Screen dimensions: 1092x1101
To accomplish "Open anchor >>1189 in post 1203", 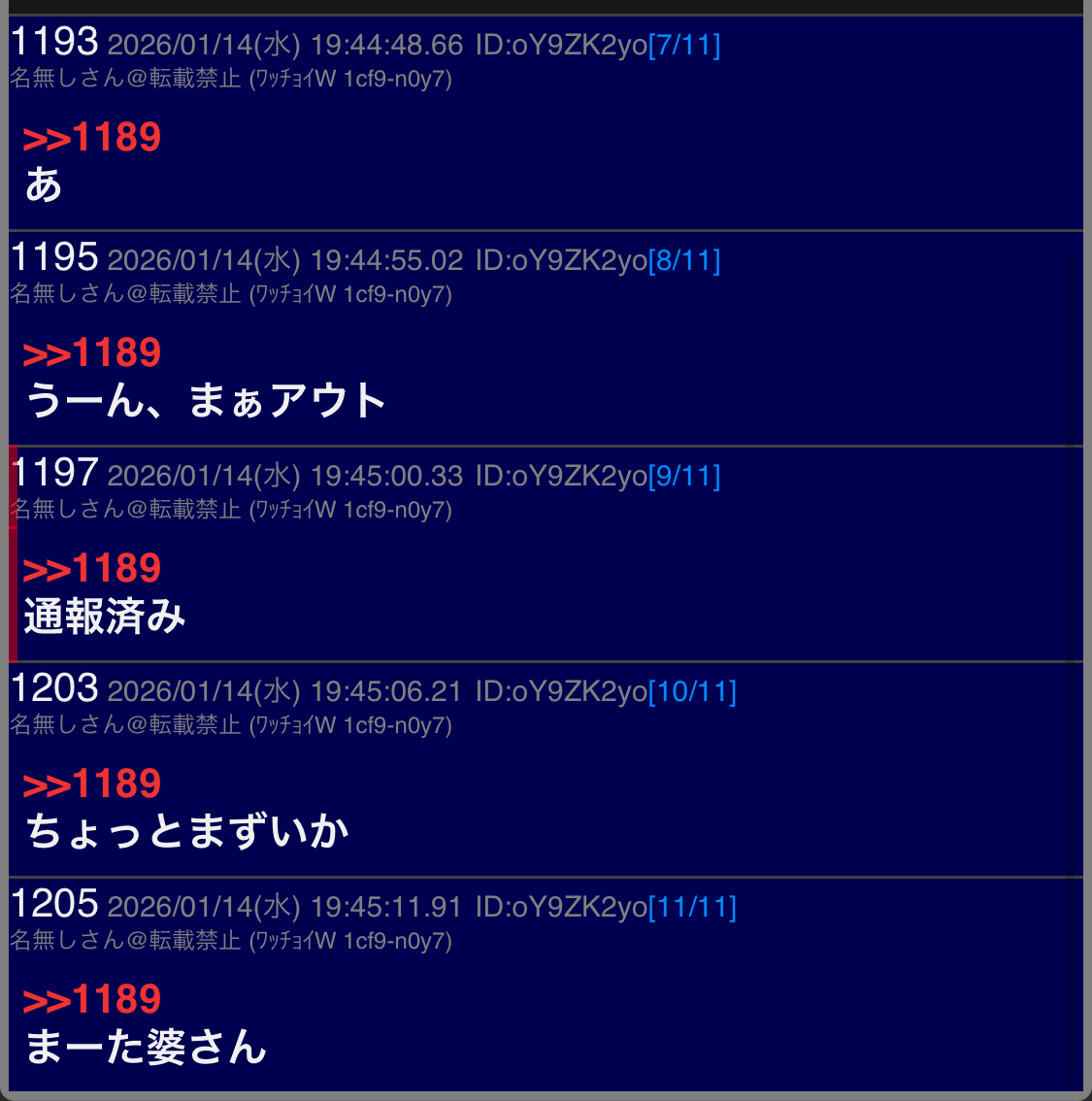I will [x=91, y=784].
